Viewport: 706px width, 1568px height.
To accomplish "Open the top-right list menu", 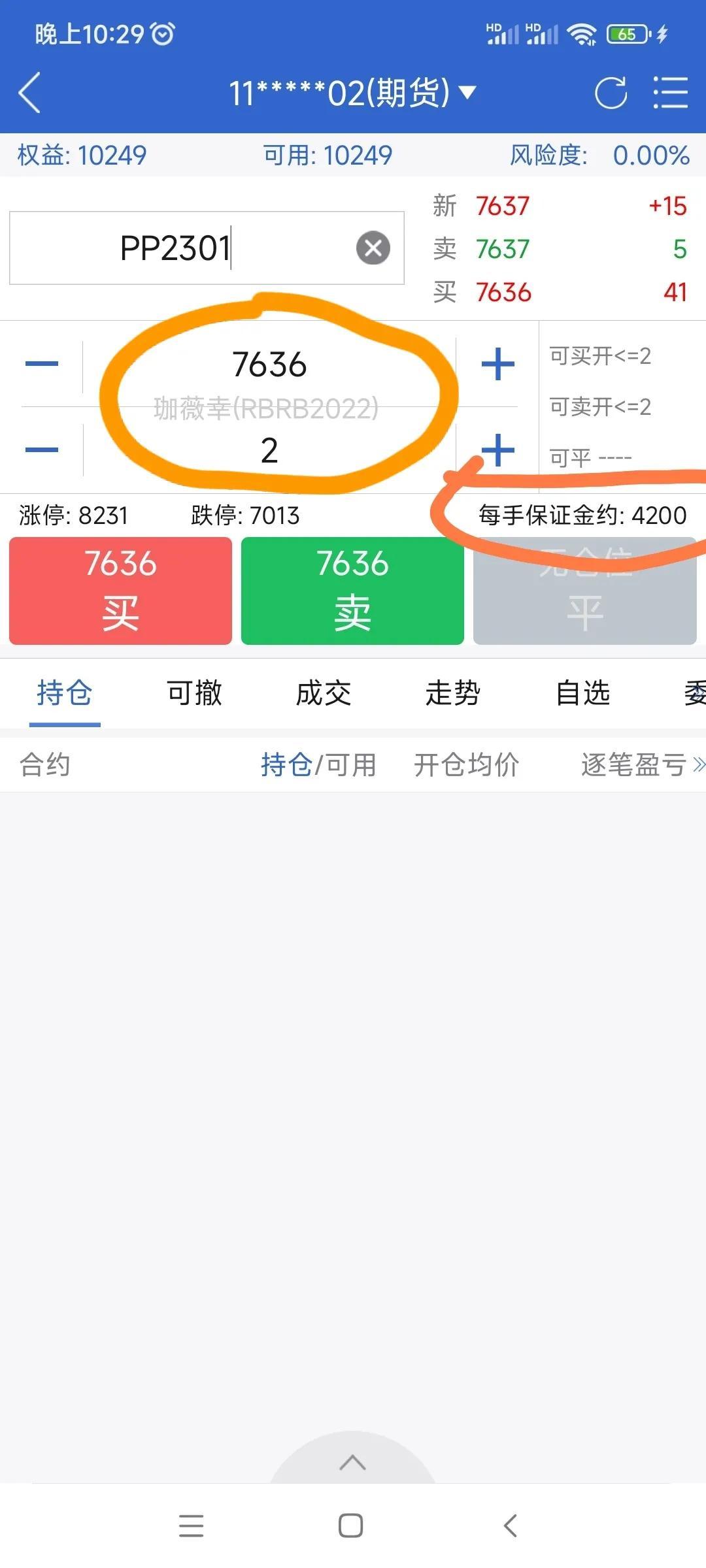I will coord(671,93).
